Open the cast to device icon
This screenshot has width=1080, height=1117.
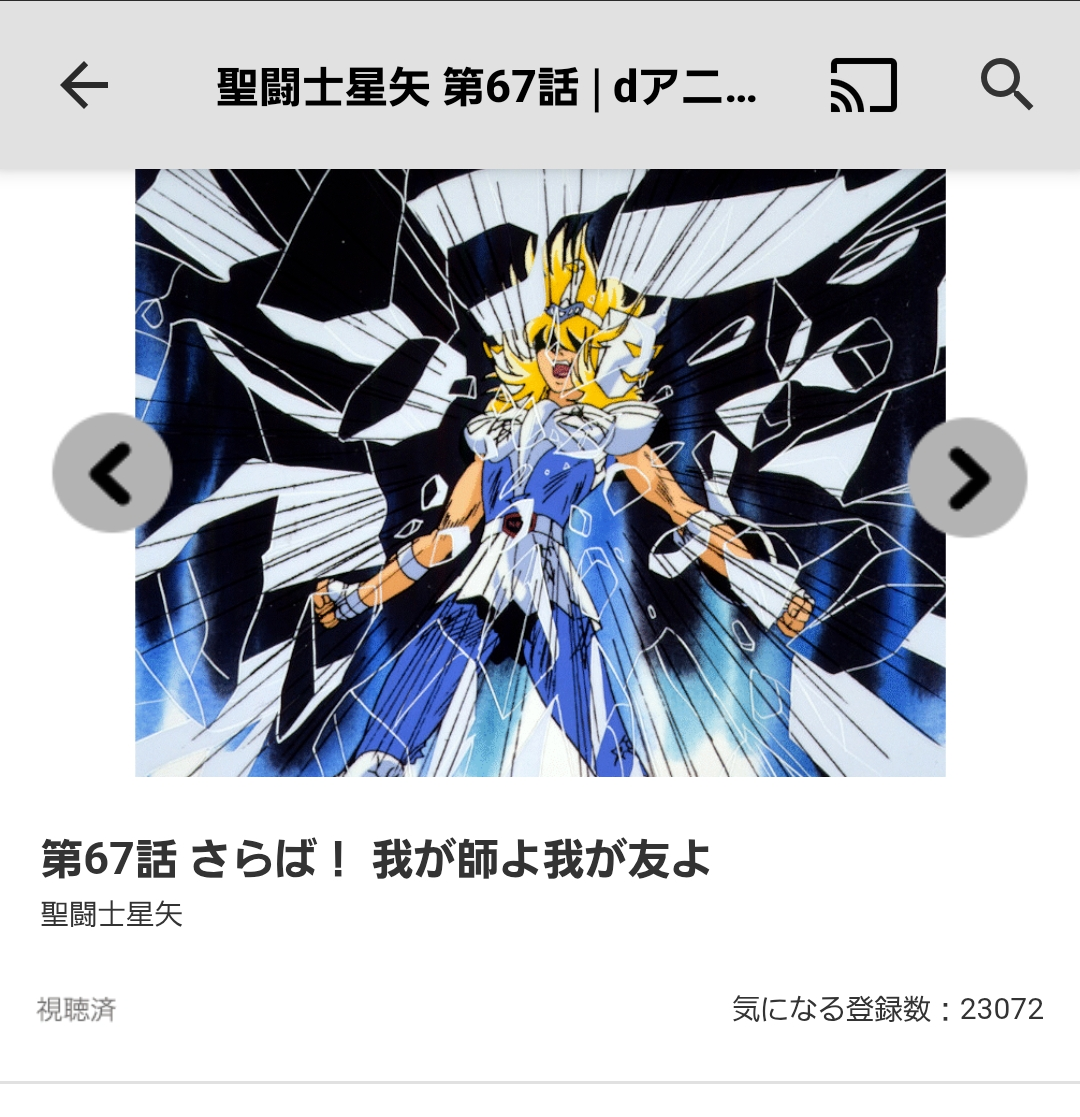(864, 86)
